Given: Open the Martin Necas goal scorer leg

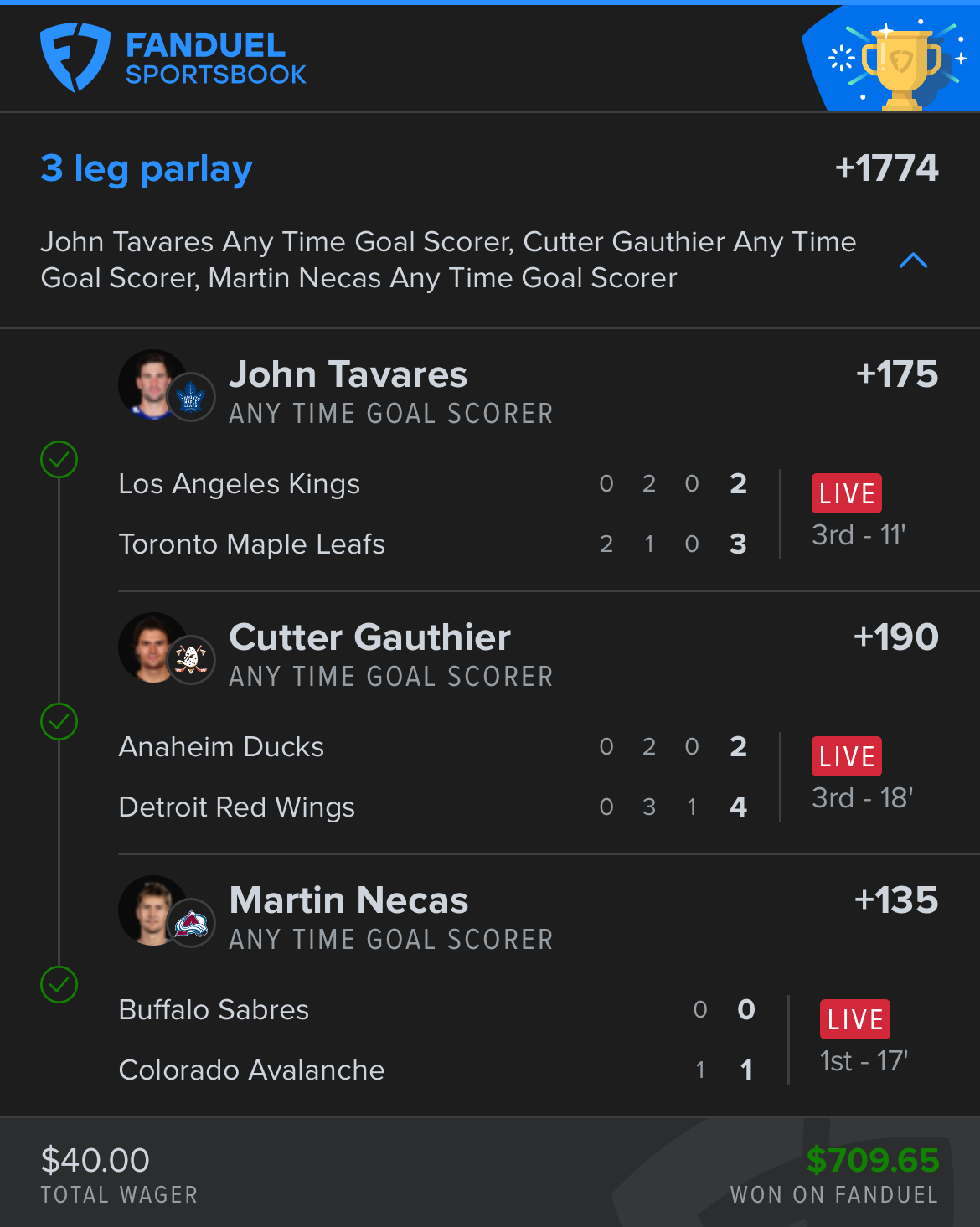Looking at the screenshot, I should (348, 901).
